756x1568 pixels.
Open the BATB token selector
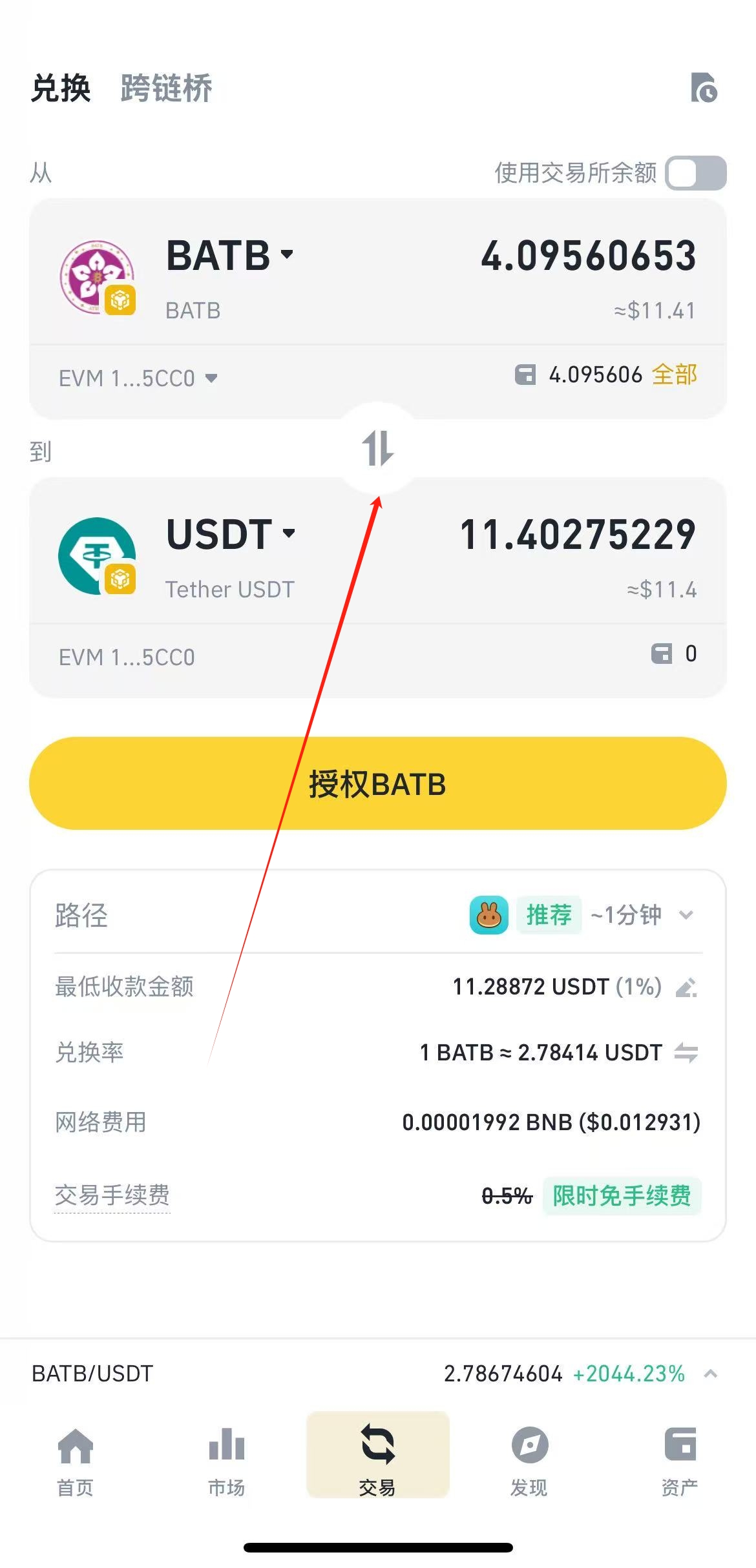click(x=229, y=255)
